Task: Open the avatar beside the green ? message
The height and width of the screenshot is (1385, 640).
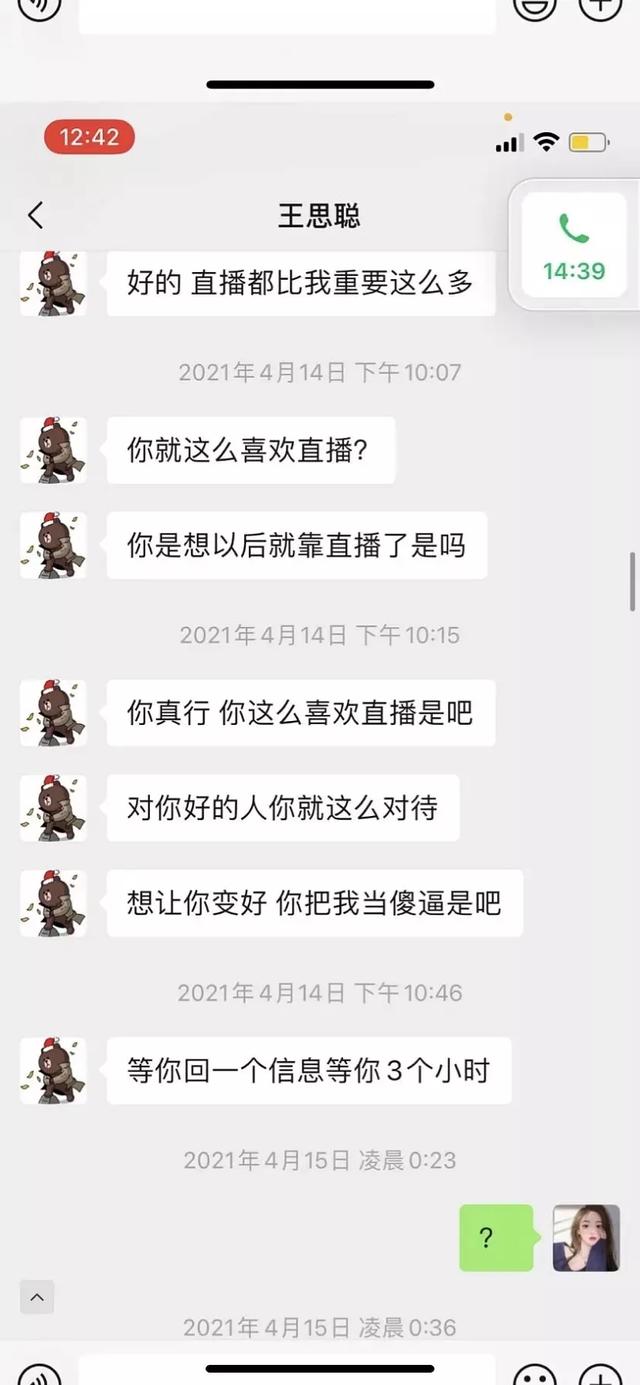Action: [586, 1238]
